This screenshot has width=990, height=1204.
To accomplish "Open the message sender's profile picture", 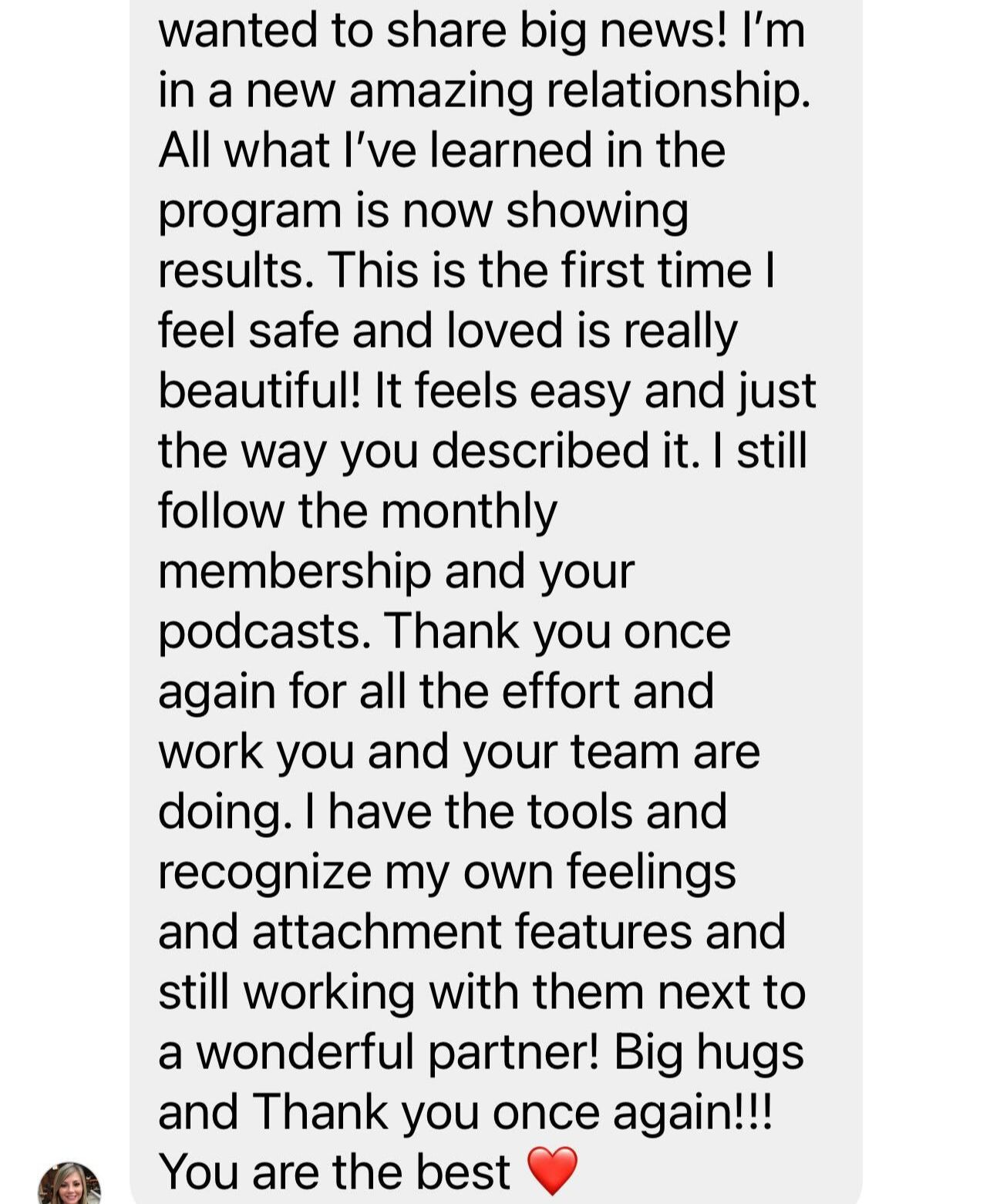I will [69, 1184].
